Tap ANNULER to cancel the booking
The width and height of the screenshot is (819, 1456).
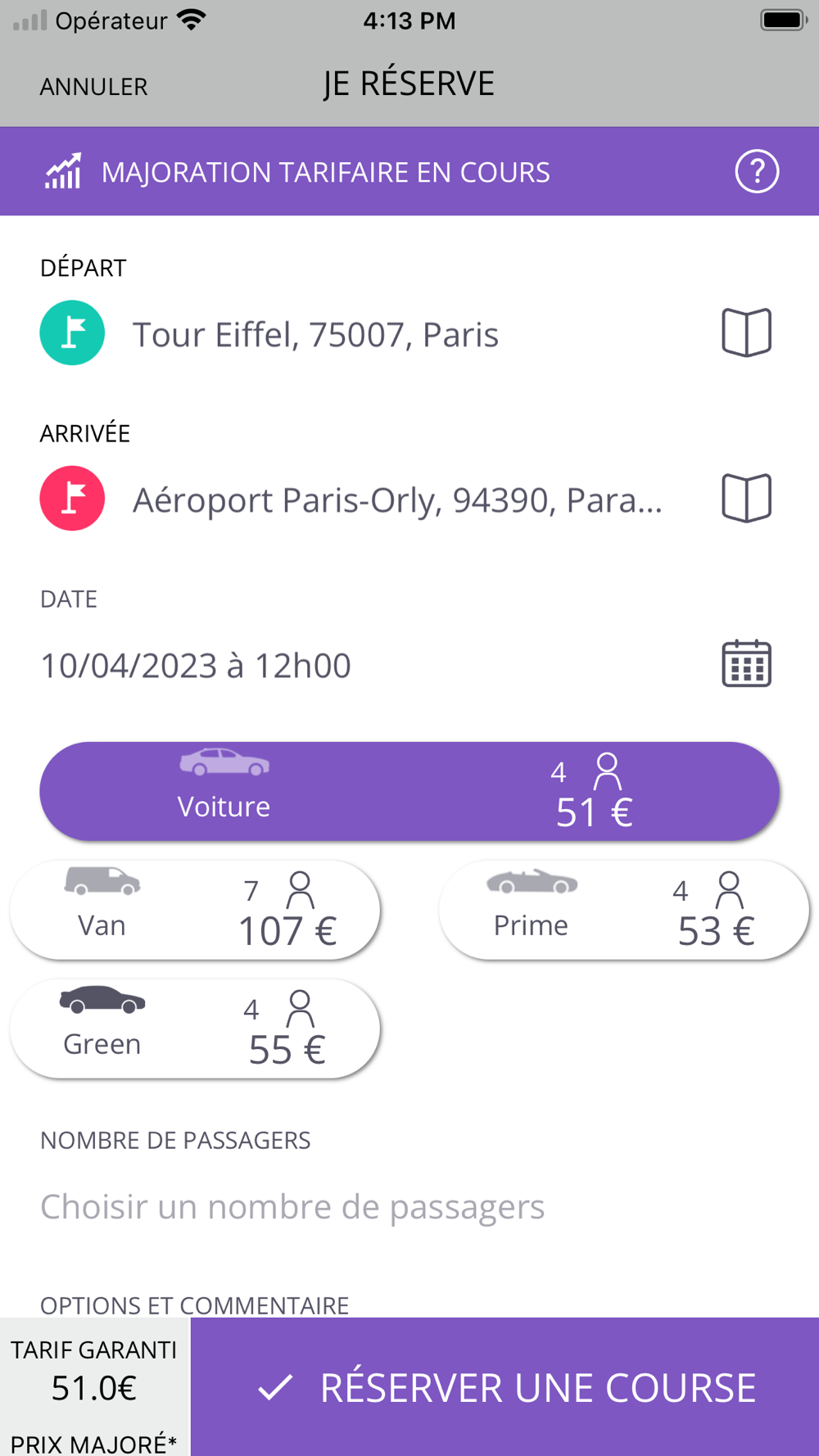[93, 86]
